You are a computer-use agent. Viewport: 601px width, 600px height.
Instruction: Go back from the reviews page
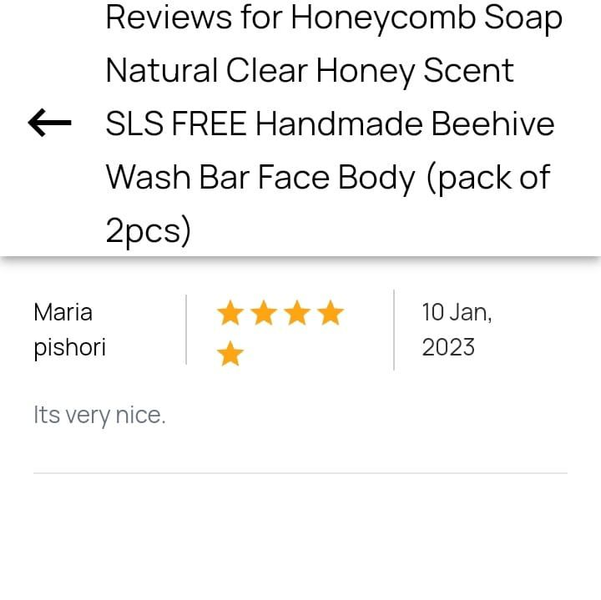pos(49,123)
